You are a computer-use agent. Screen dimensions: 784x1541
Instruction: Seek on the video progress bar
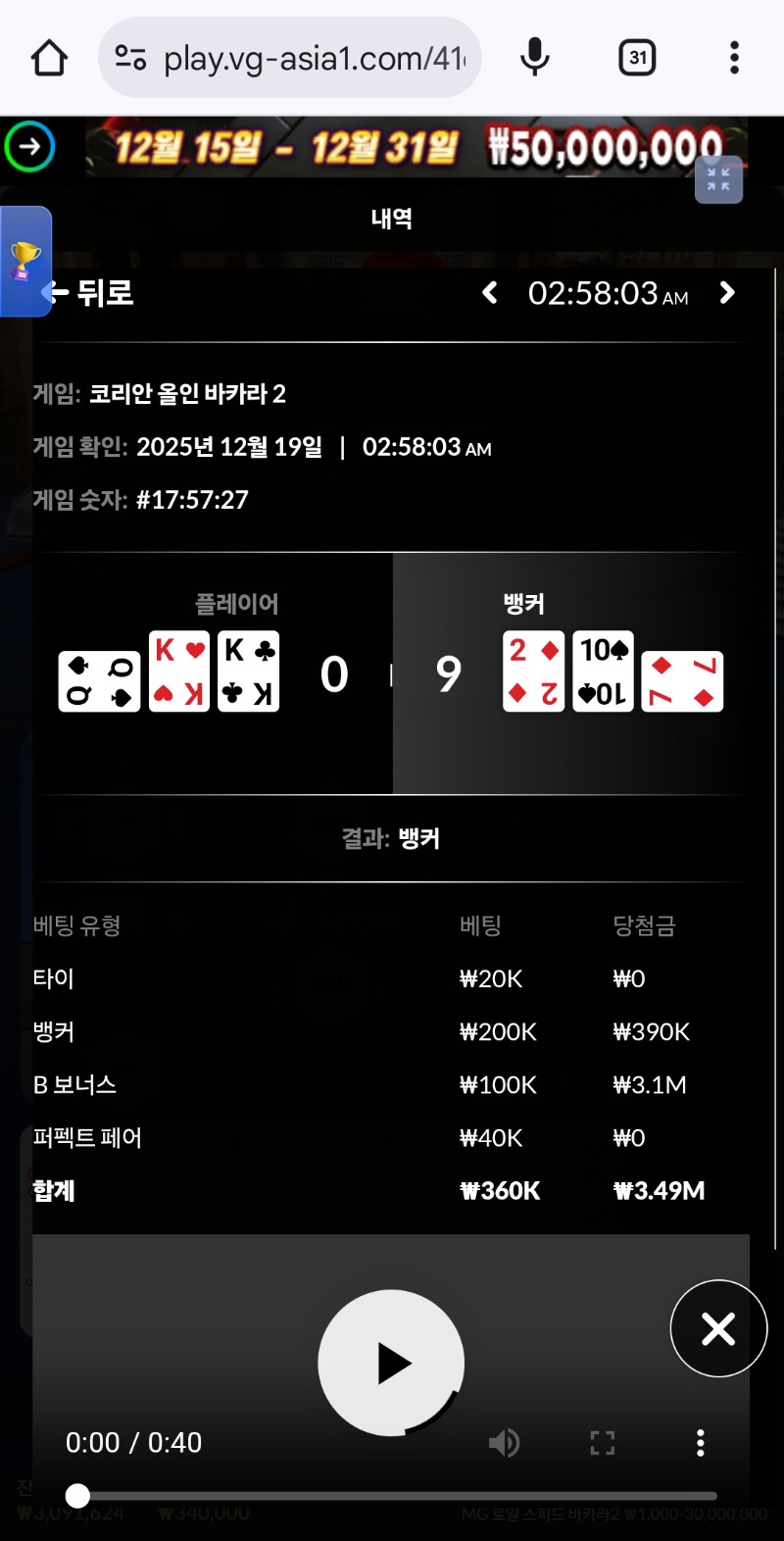coord(392,1496)
